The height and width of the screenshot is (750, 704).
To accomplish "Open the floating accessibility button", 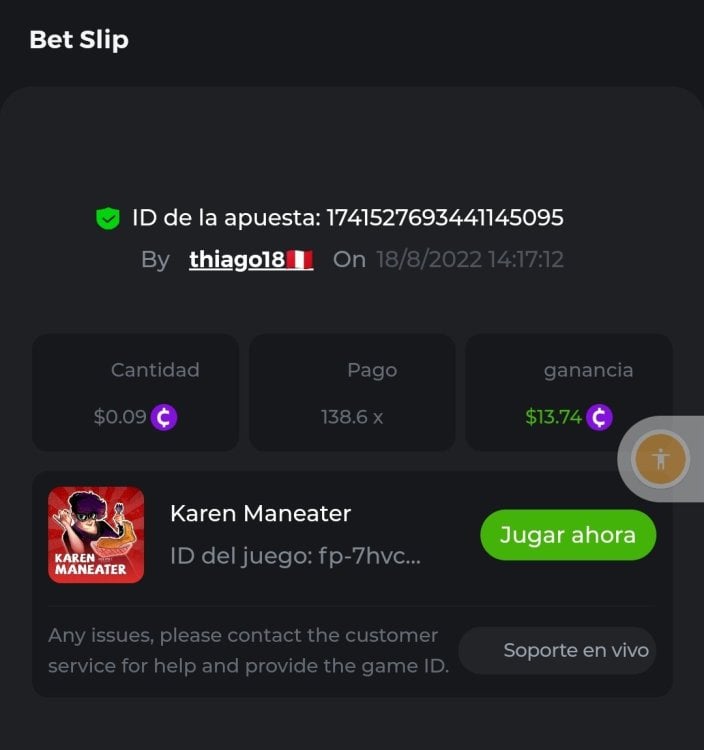I will click(x=660, y=459).
